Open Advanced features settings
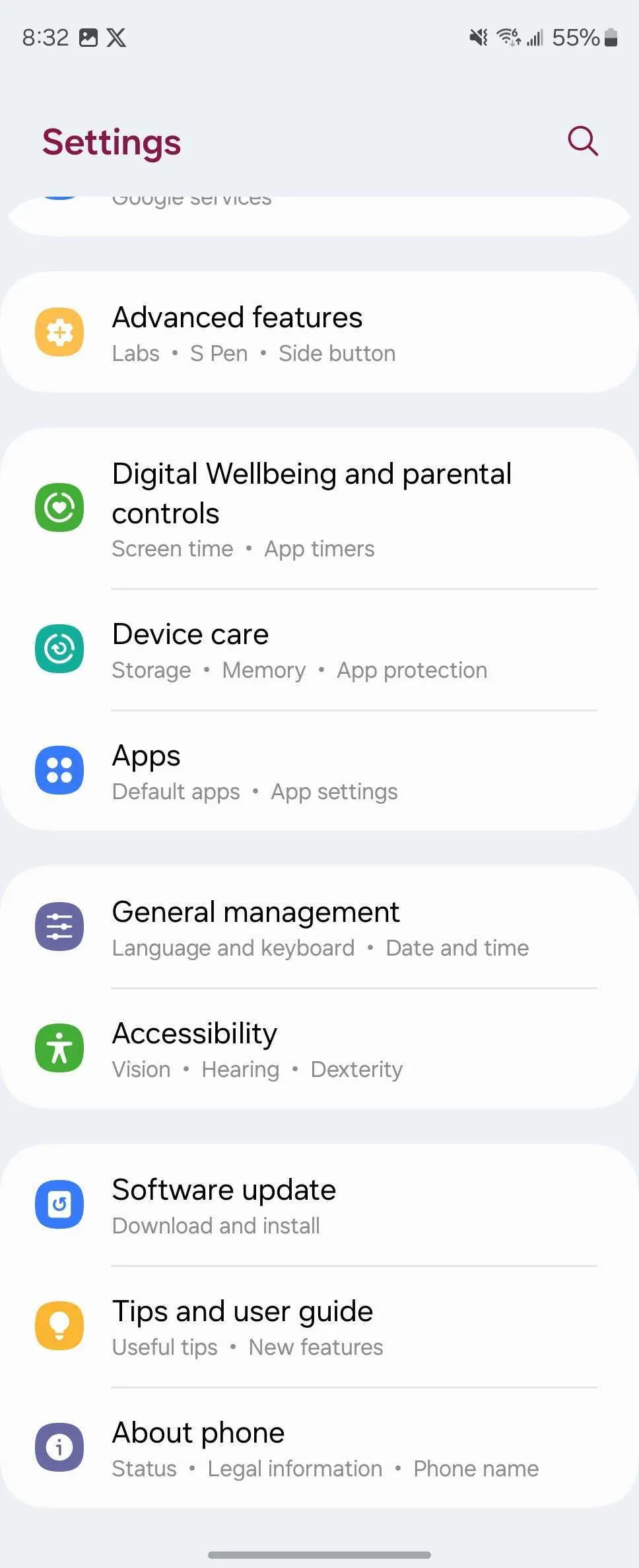The image size is (639, 1568). click(319, 333)
